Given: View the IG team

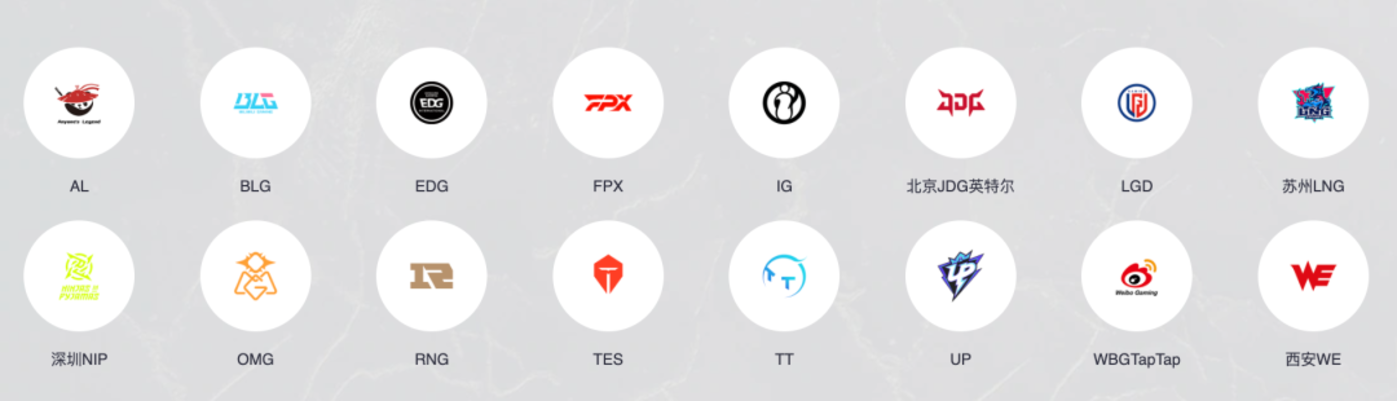Looking at the screenshot, I should pos(784,103).
